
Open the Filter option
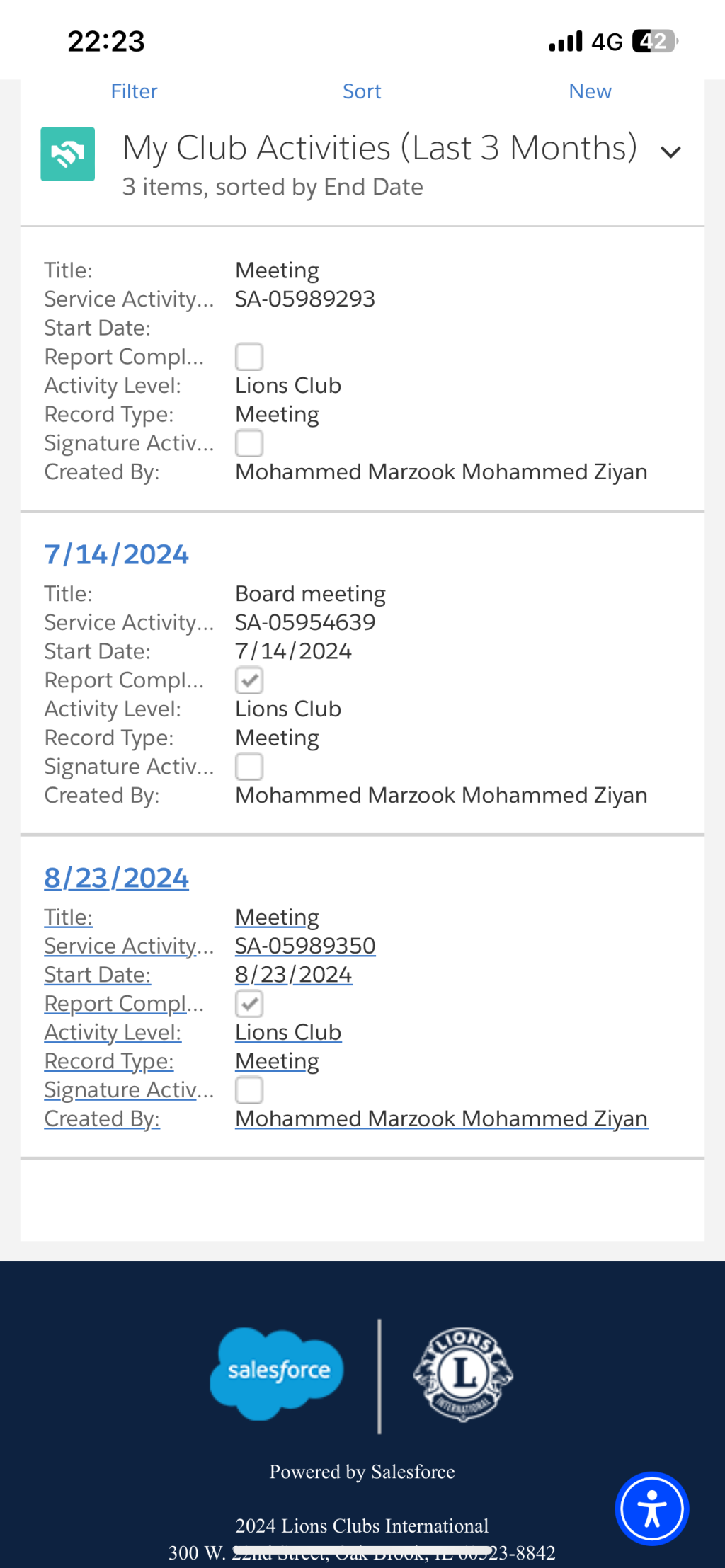pos(134,91)
